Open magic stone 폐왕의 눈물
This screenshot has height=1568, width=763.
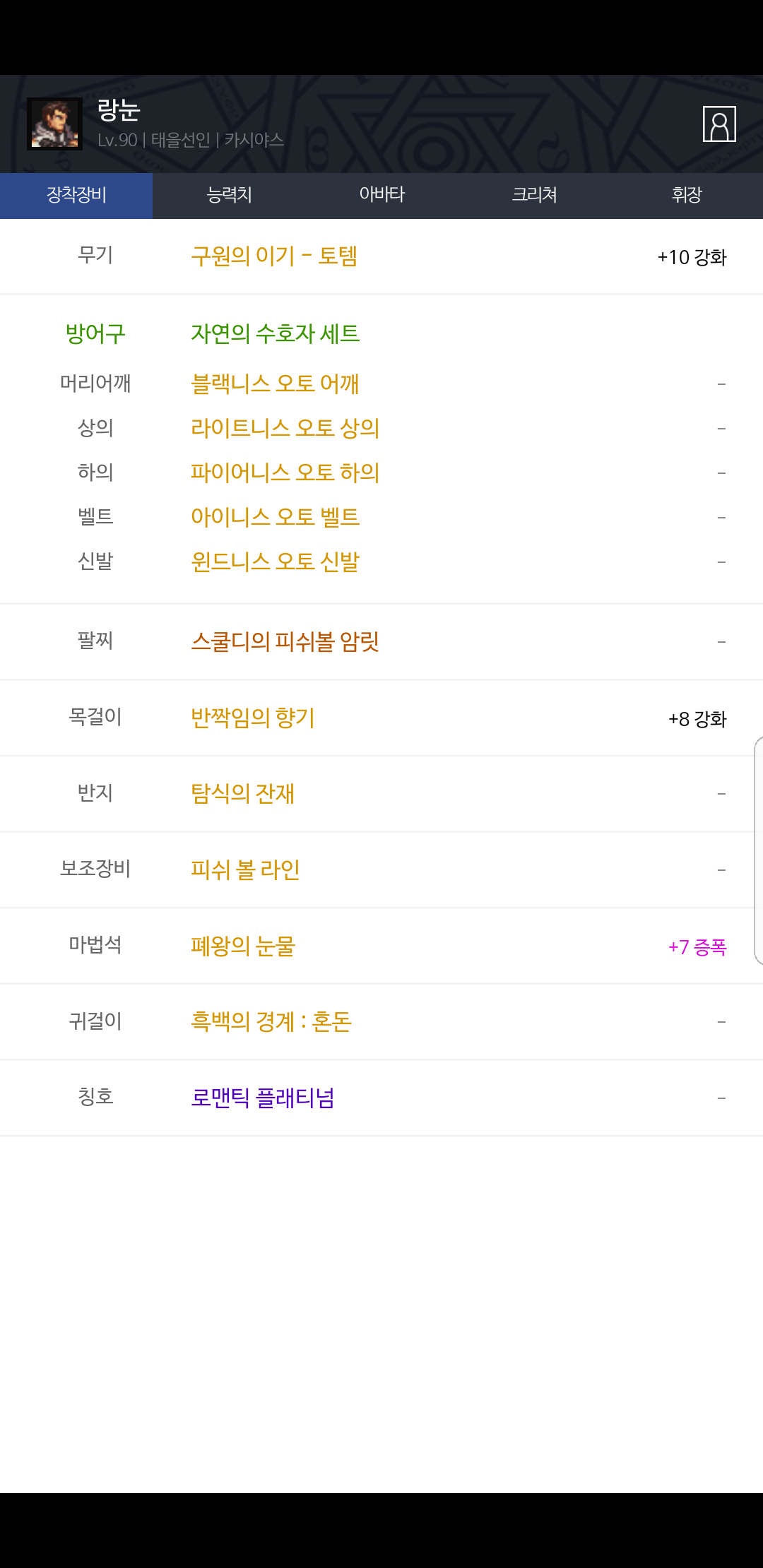tap(243, 946)
